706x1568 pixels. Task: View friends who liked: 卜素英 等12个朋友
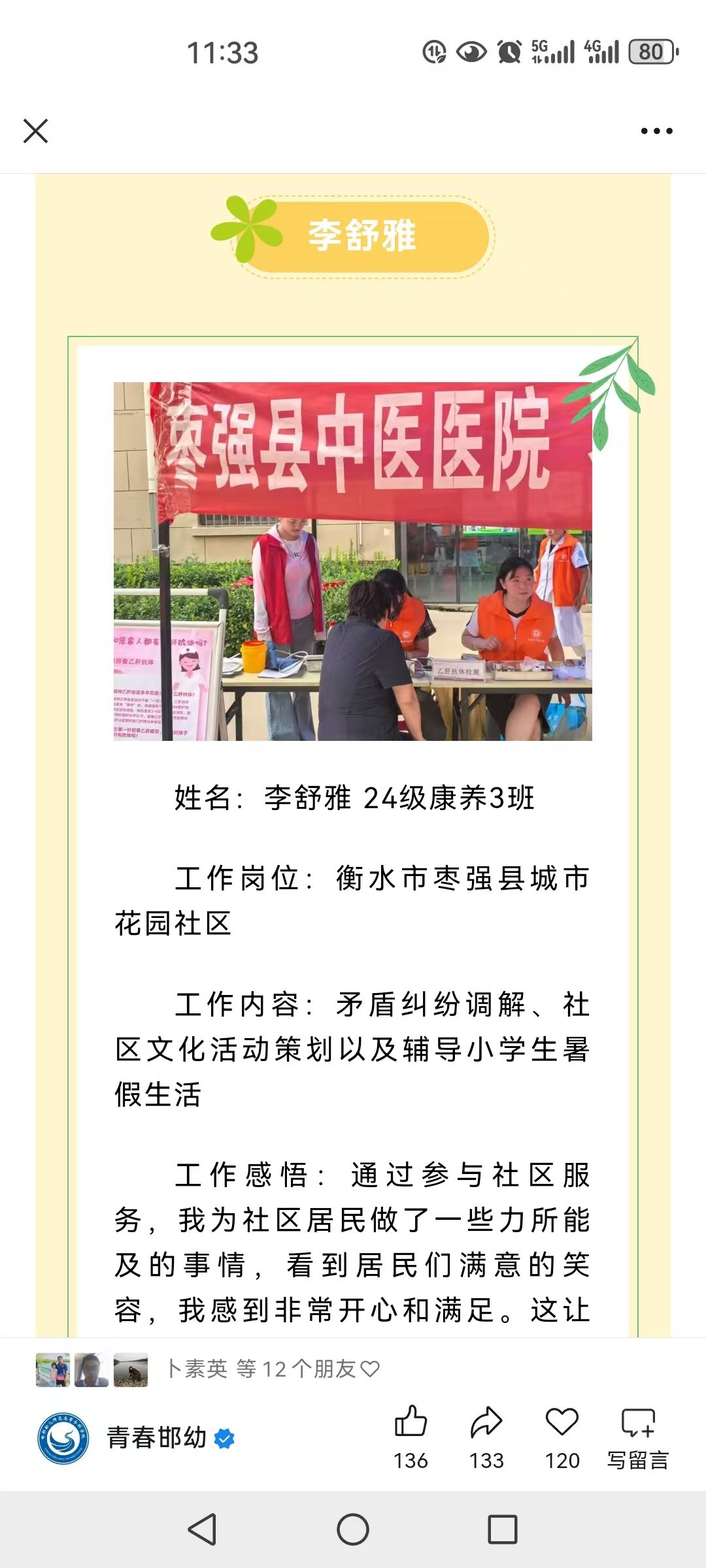pyautogui.click(x=273, y=1368)
